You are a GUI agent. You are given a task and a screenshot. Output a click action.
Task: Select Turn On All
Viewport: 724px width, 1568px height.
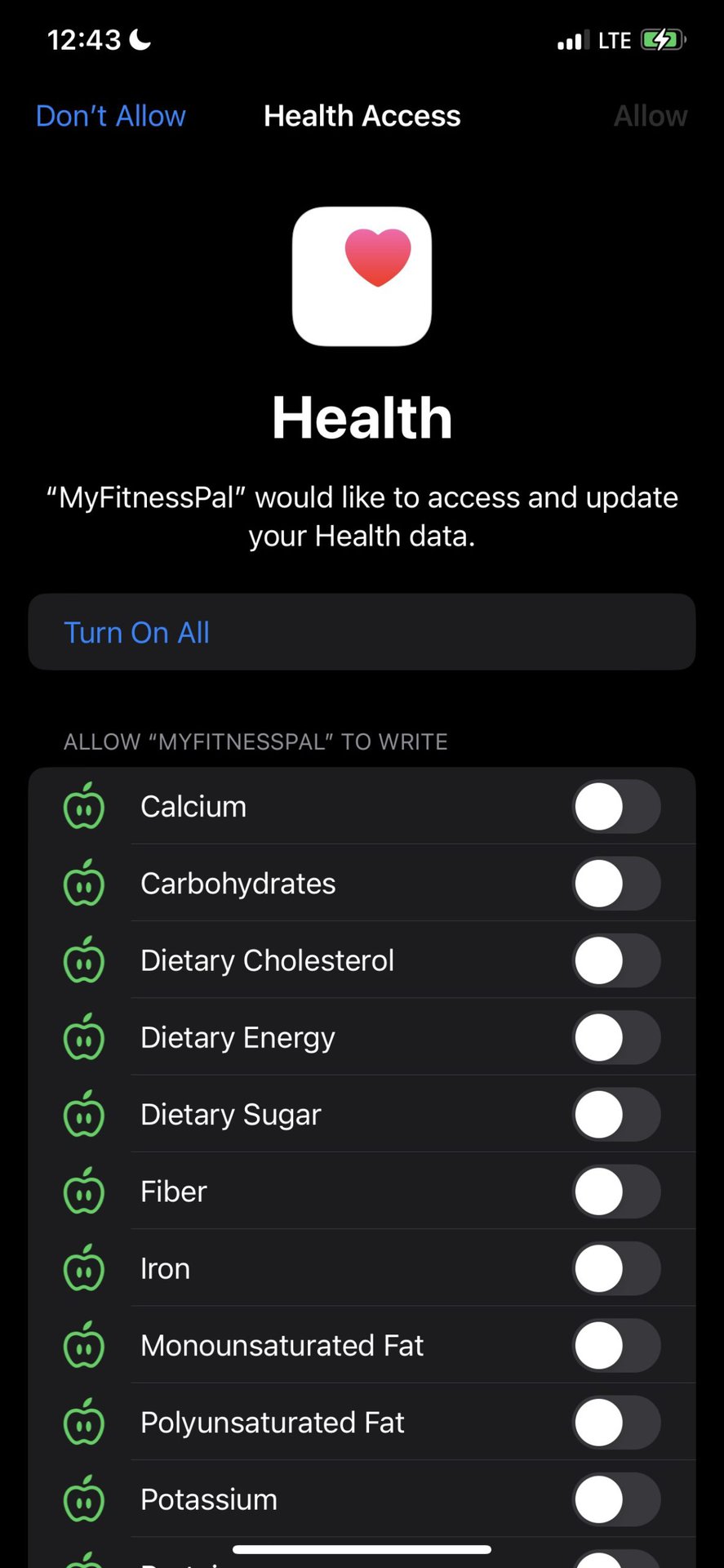pos(137,633)
